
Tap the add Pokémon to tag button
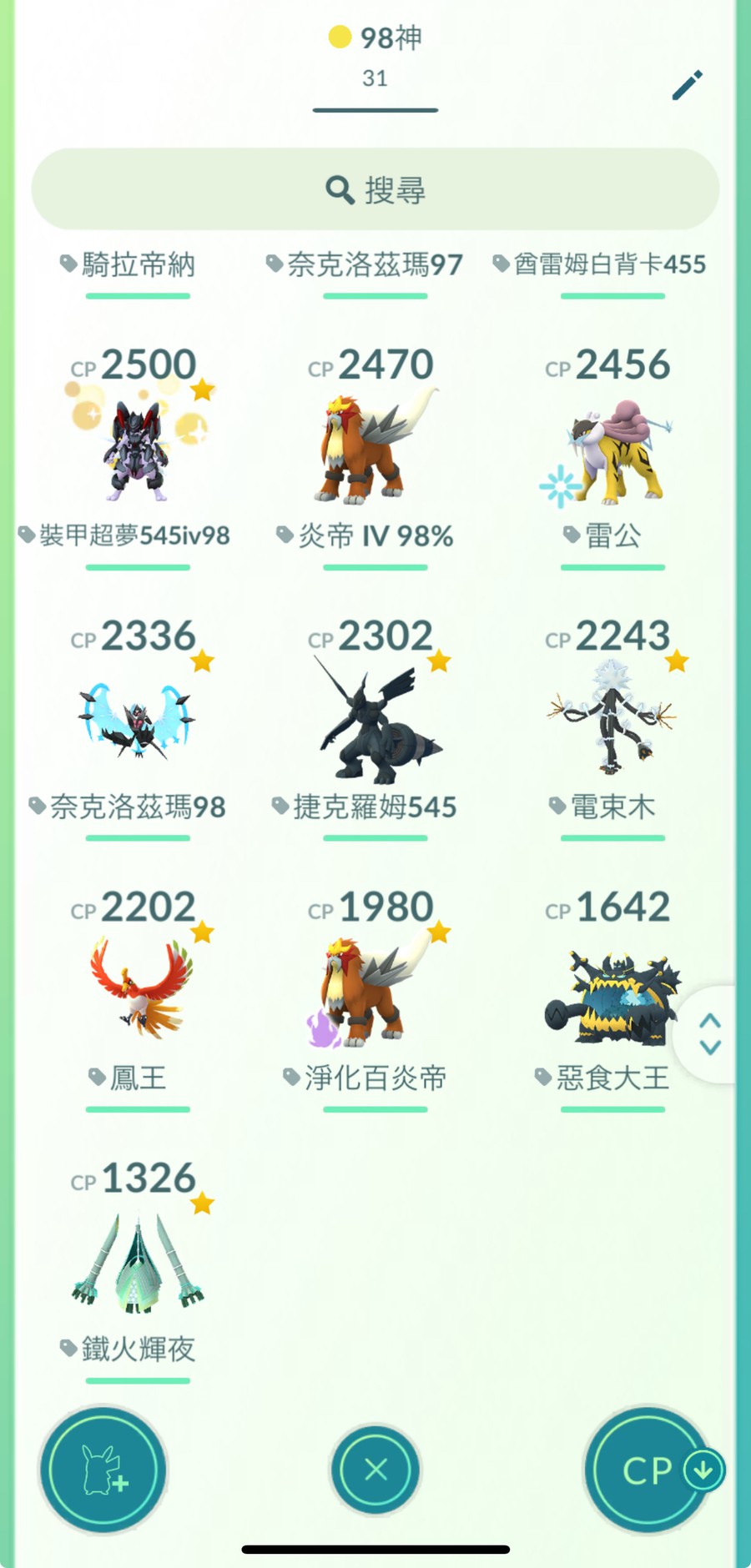tap(103, 1470)
